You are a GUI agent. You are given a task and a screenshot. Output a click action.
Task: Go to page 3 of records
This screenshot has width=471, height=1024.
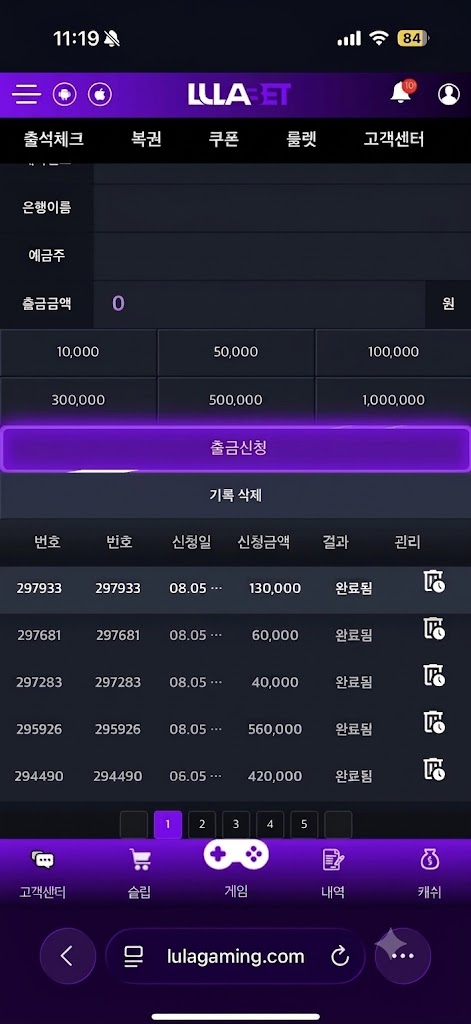tap(236, 825)
